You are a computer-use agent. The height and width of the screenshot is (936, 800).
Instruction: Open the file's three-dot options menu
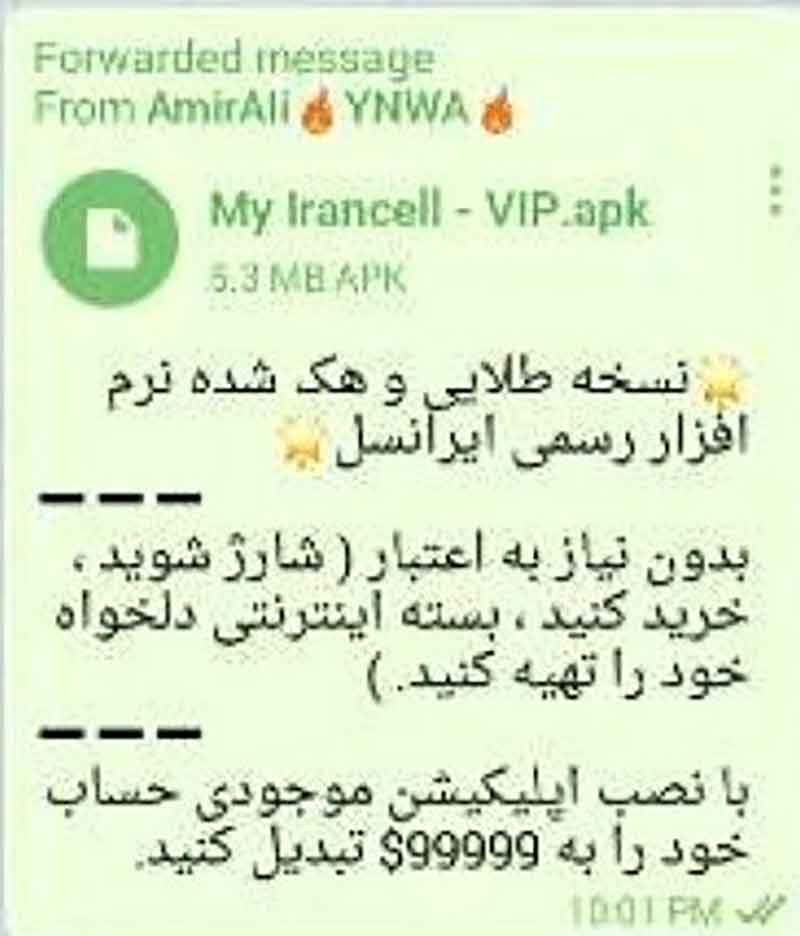pyautogui.click(x=775, y=190)
